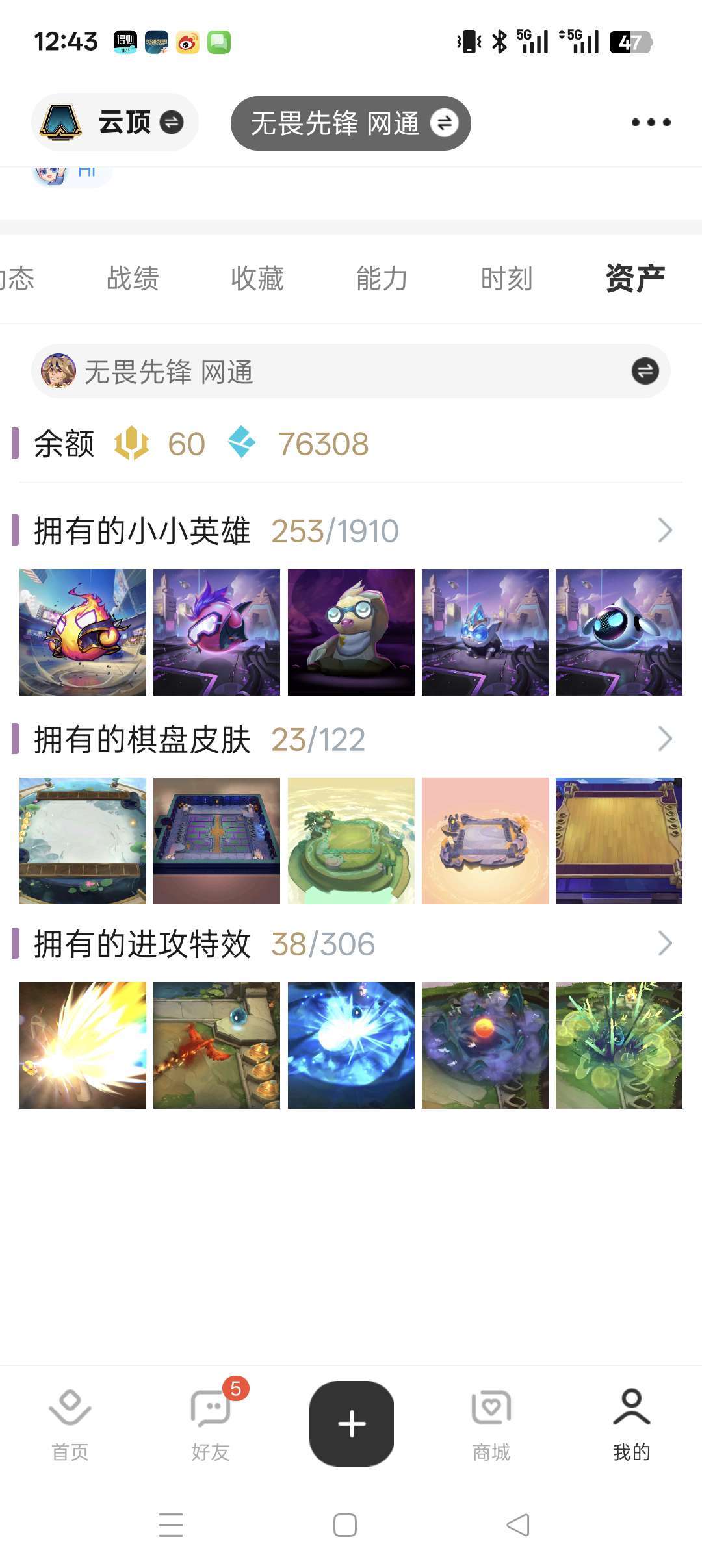
Task: Go to the 时刻 tab
Action: pyautogui.click(x=506, y=279)
